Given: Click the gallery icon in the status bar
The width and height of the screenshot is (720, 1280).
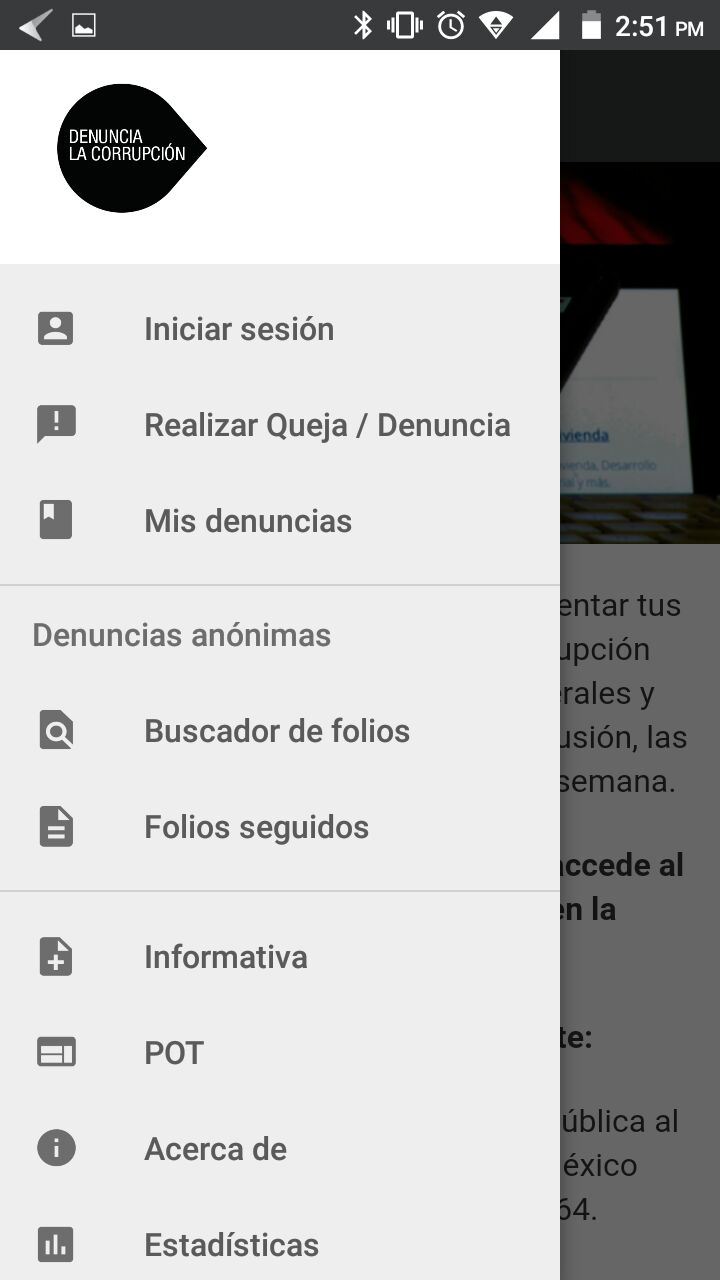Looking at the screenshot, I should (84, 24).
